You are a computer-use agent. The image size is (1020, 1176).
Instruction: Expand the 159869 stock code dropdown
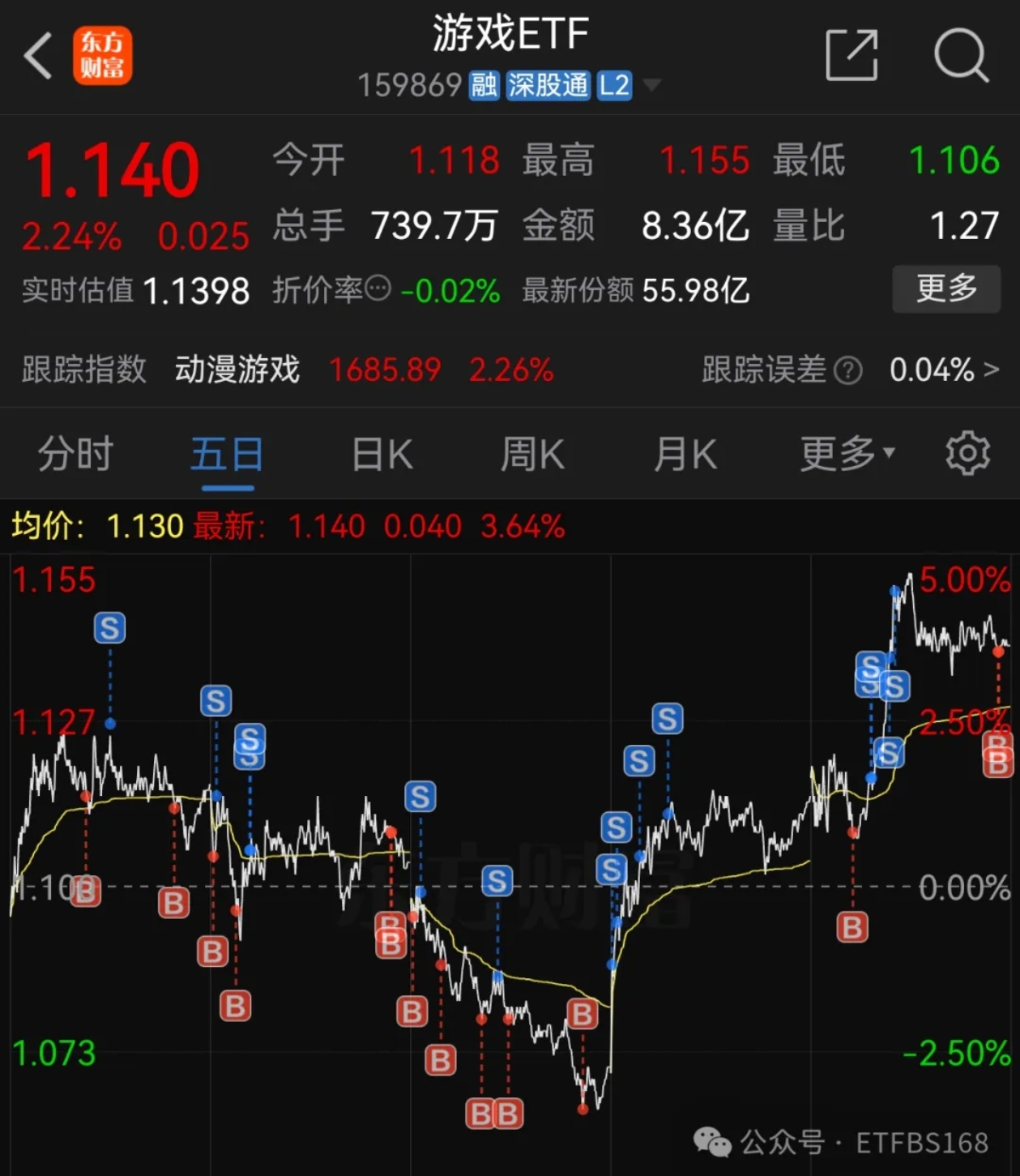(651, 85)
